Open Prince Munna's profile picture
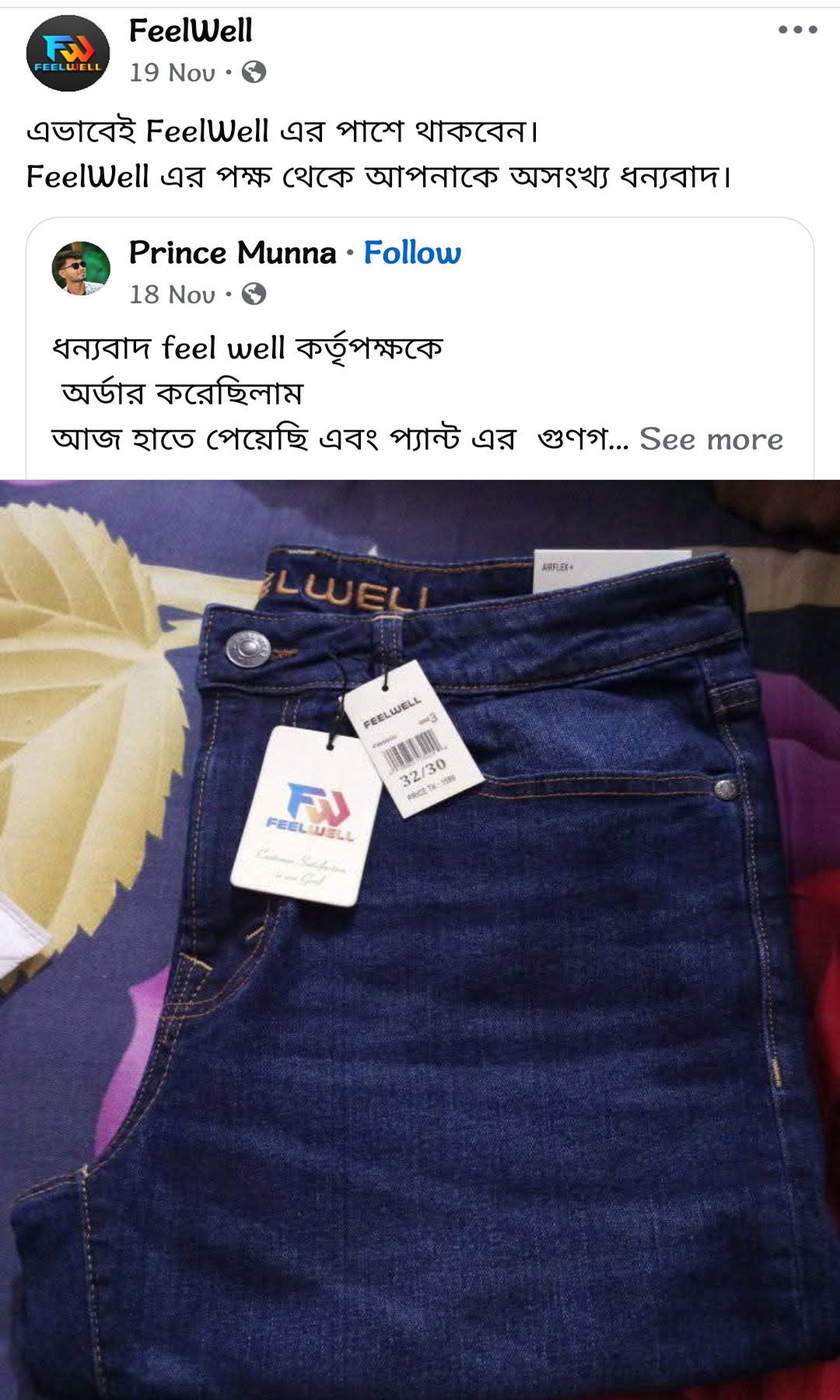The width and height of the screenshot is (840, 1400). pyautogui.click(x=81, y=268)
